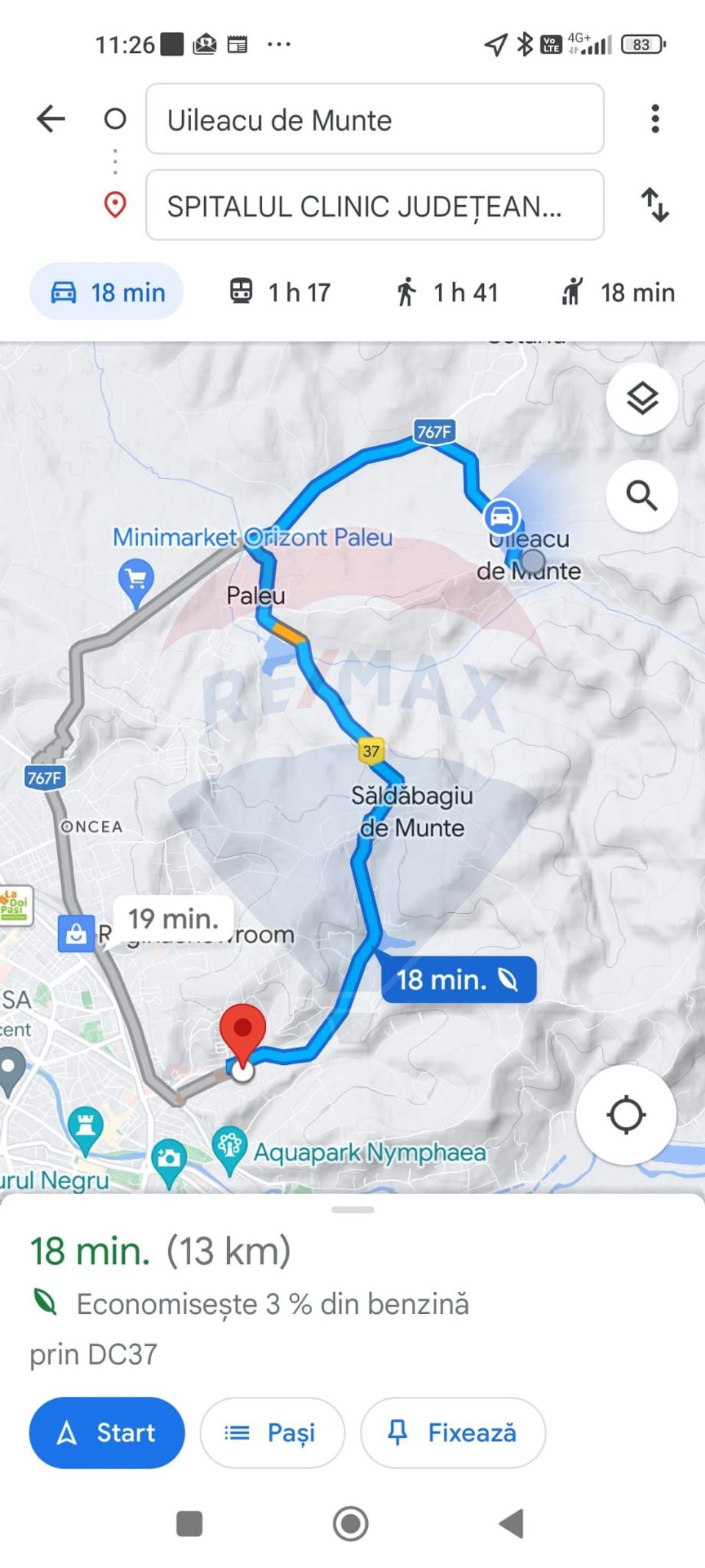Swap start and destination locations
This screenshot has height=1568, width=705.
(x=654, y=205)
